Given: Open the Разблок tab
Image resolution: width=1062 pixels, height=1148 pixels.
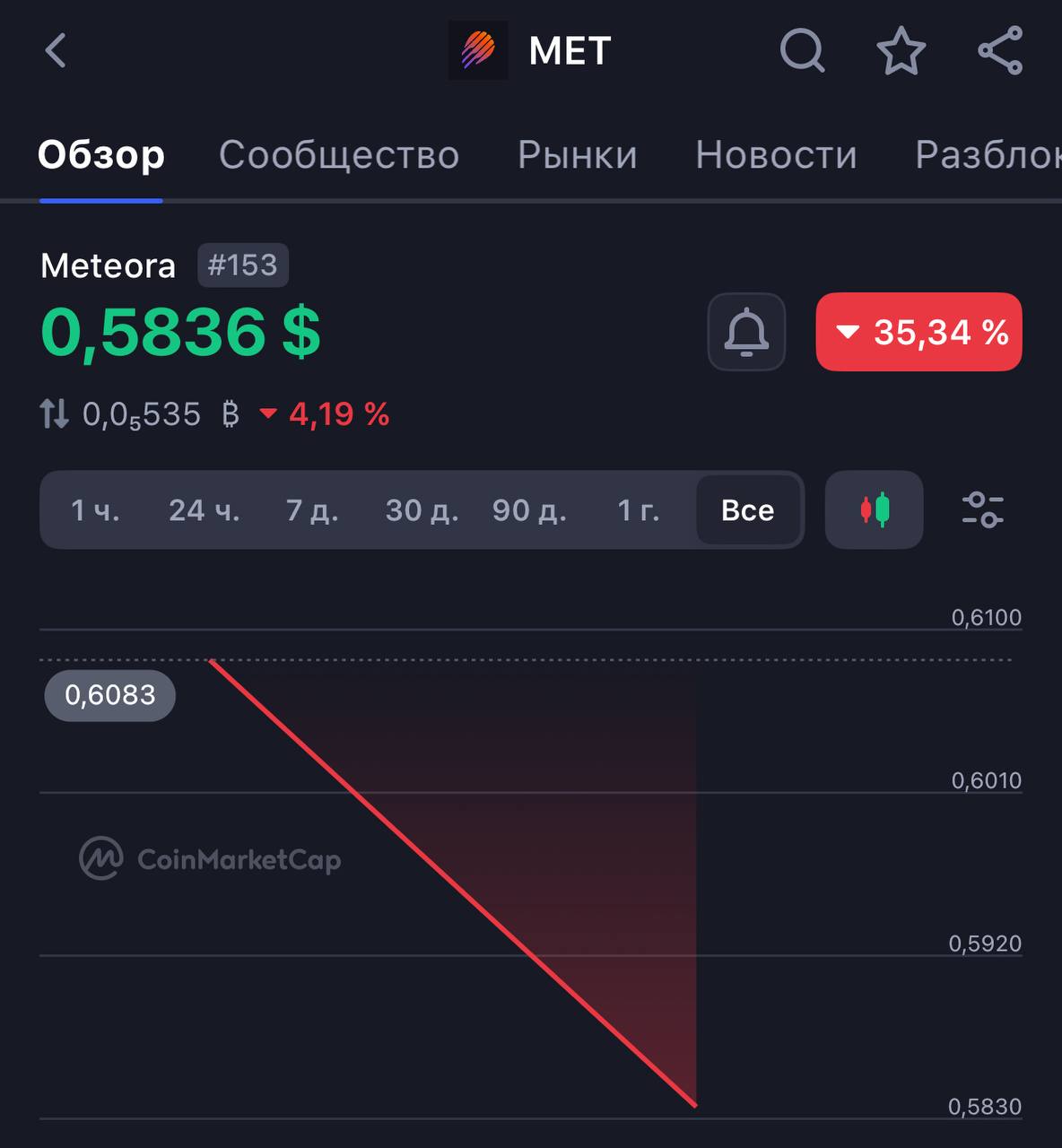Looking at the screenshot, I should (x=987, y=155).
